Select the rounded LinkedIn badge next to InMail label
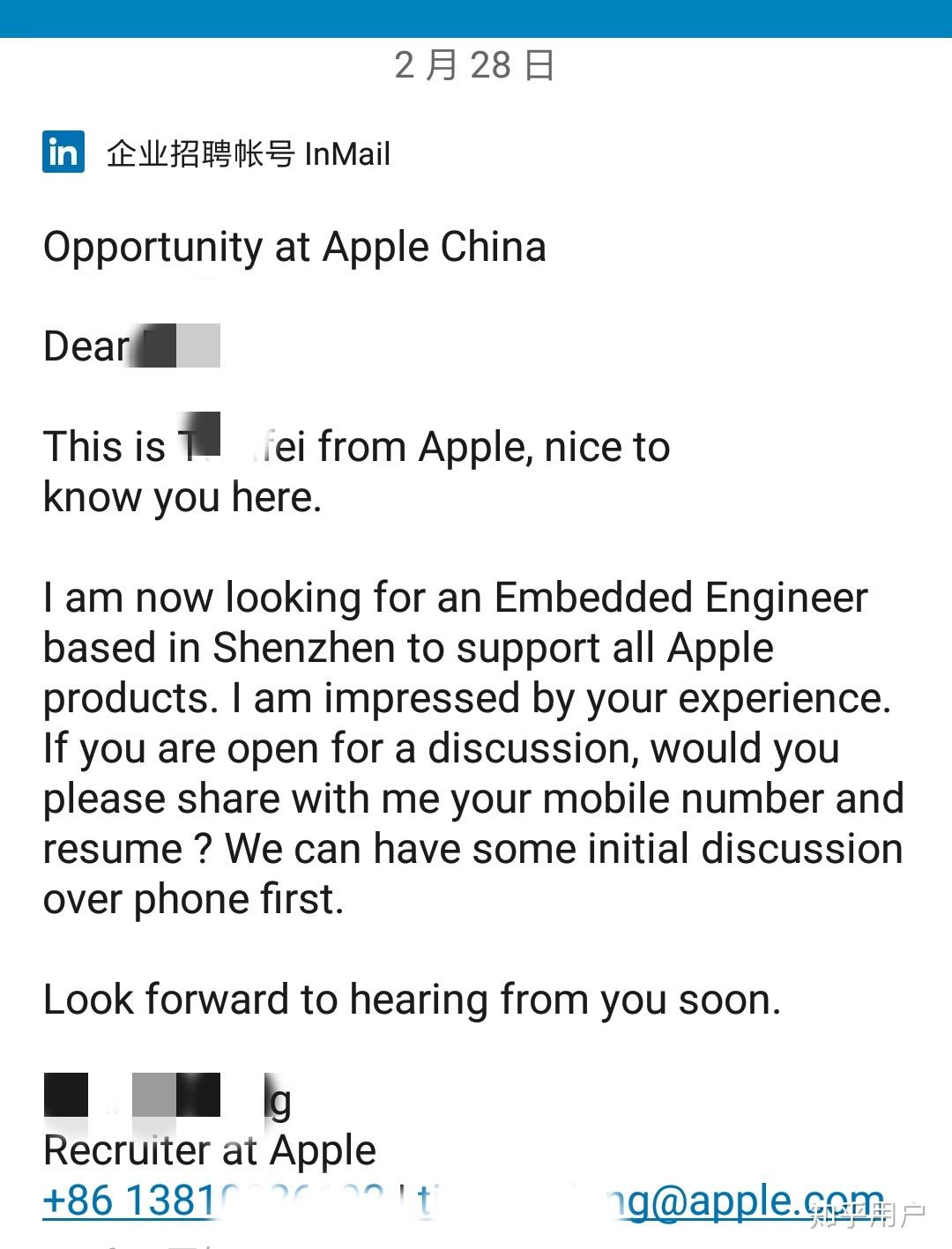Image resolution: width=952 pixels, height=1249 pixels. click(62, 152)
